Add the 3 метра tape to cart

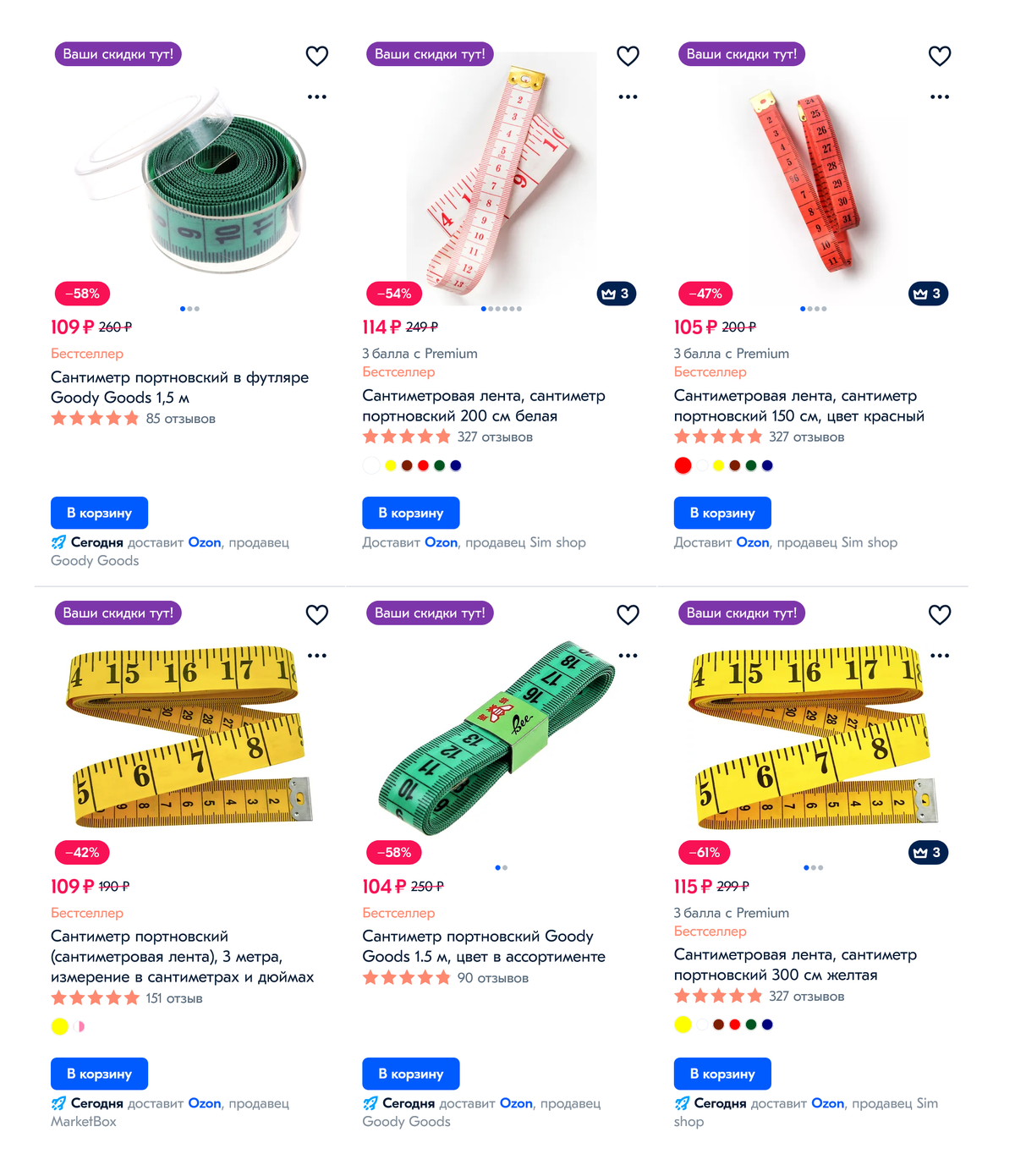(x=99, y=1074)
